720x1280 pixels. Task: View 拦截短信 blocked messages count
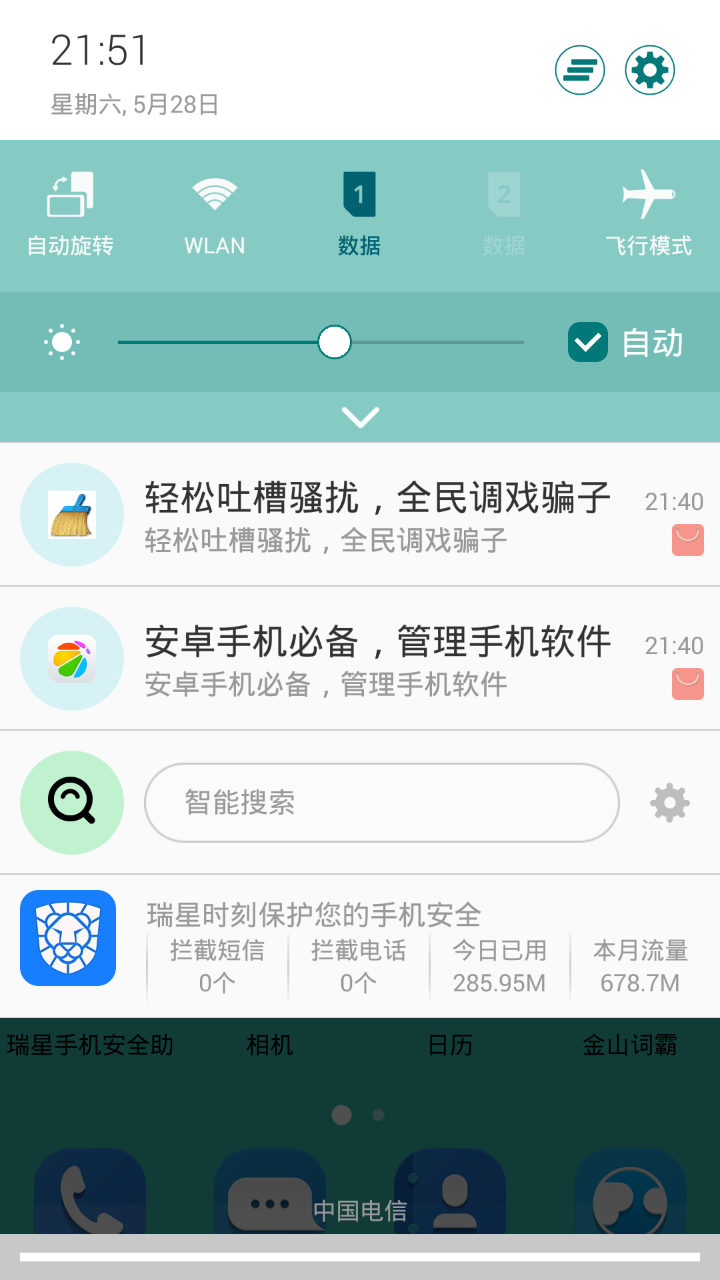click(x=217, y=966)
